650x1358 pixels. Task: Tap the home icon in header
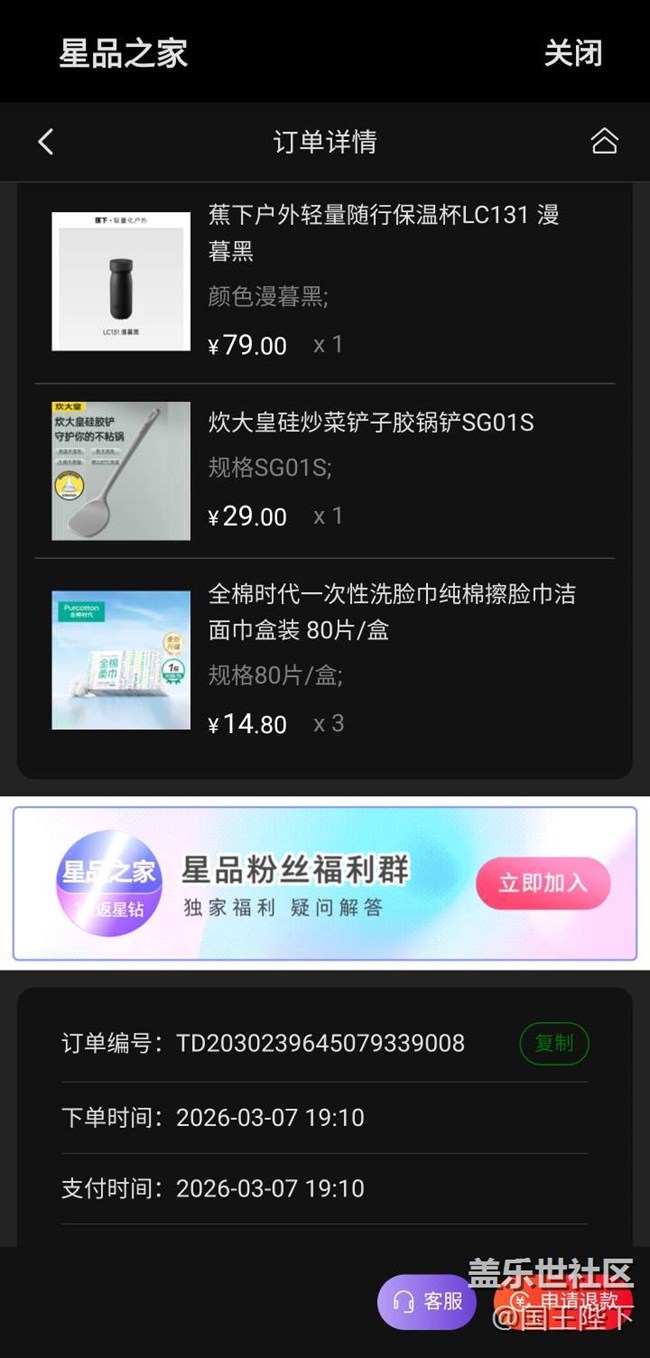604,142
